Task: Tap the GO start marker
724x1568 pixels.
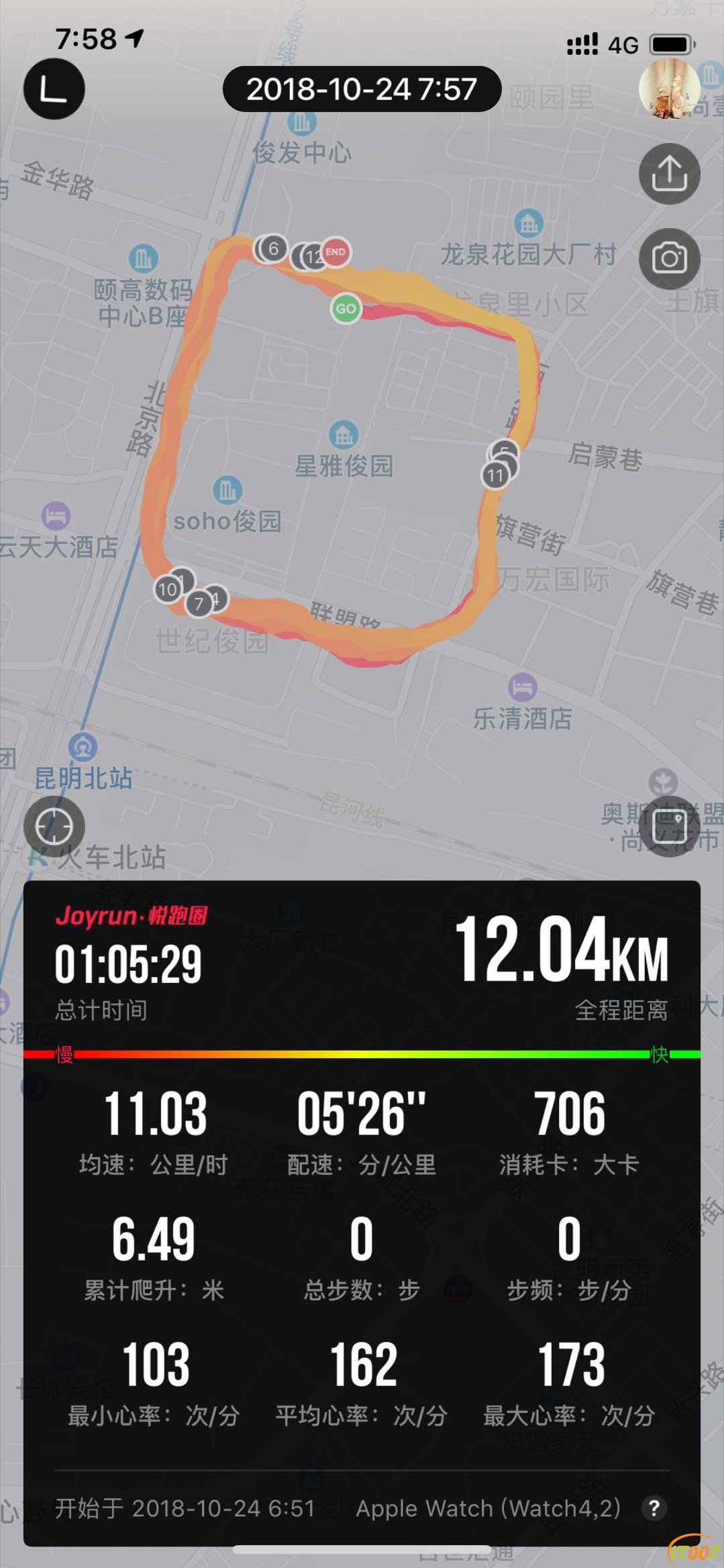Action: pyautogui.click(x=346, y=309)
